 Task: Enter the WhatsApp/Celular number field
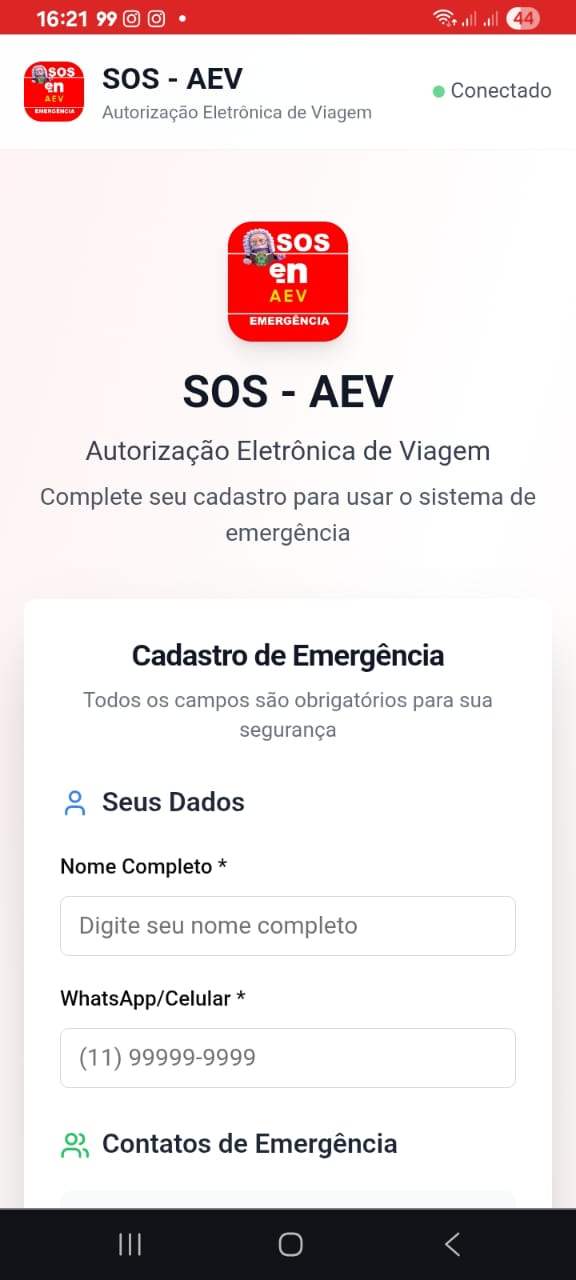288,1058
